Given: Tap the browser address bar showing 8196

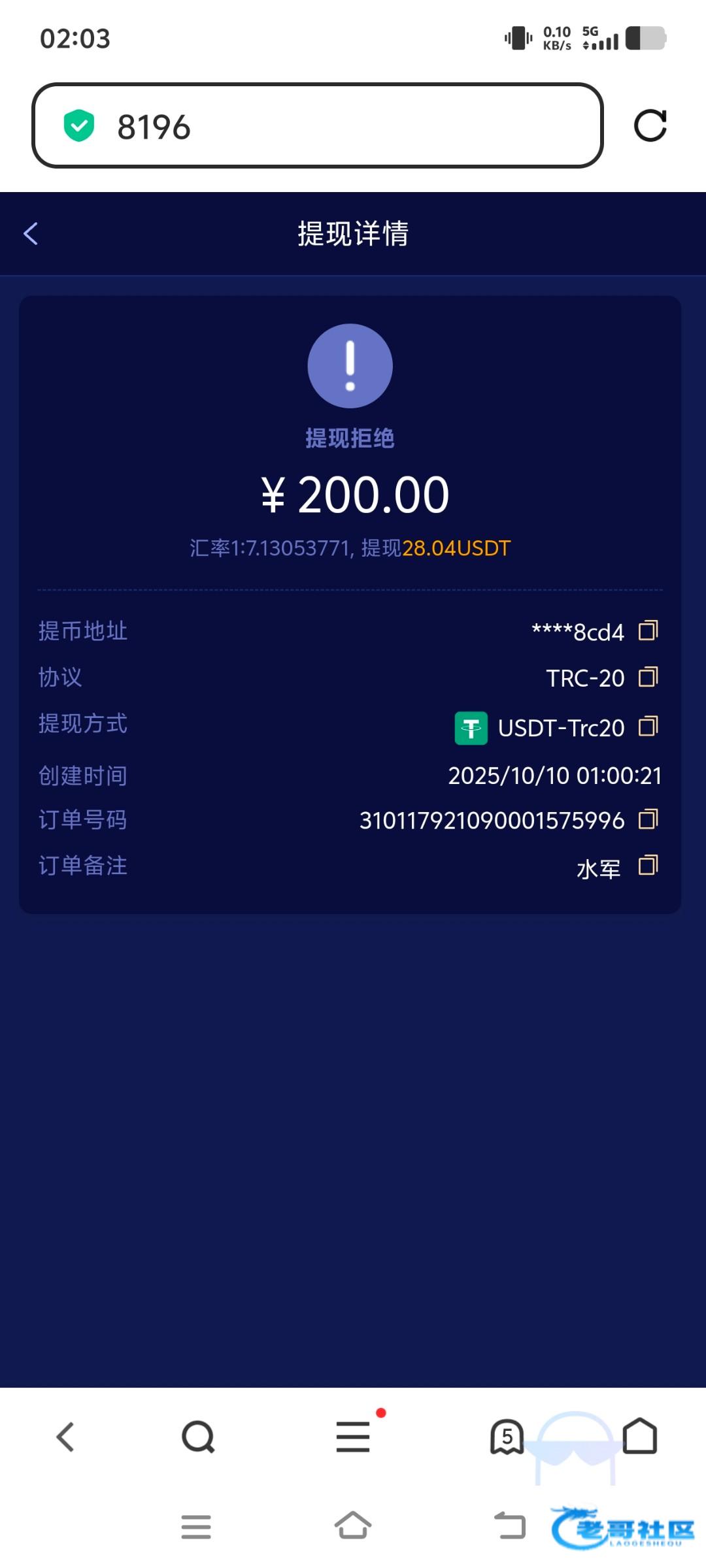Looking at the screenshot, I should pyautogui.click(x=317, y=125).
